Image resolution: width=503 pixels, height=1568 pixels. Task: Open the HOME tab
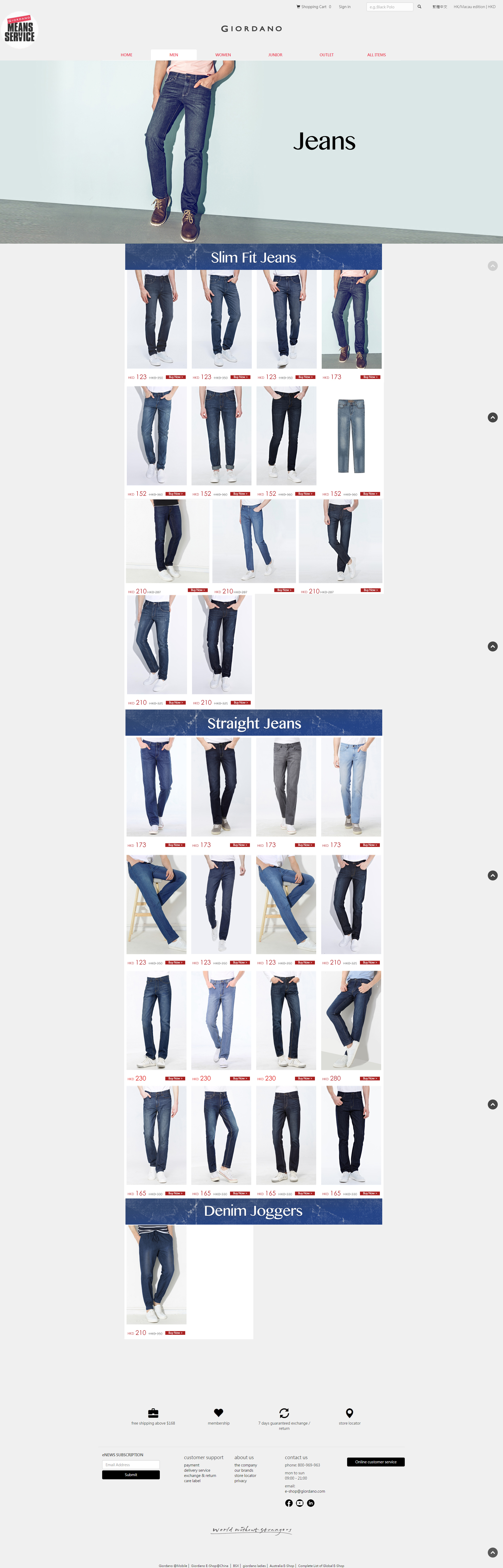click(x=127, y=55)
